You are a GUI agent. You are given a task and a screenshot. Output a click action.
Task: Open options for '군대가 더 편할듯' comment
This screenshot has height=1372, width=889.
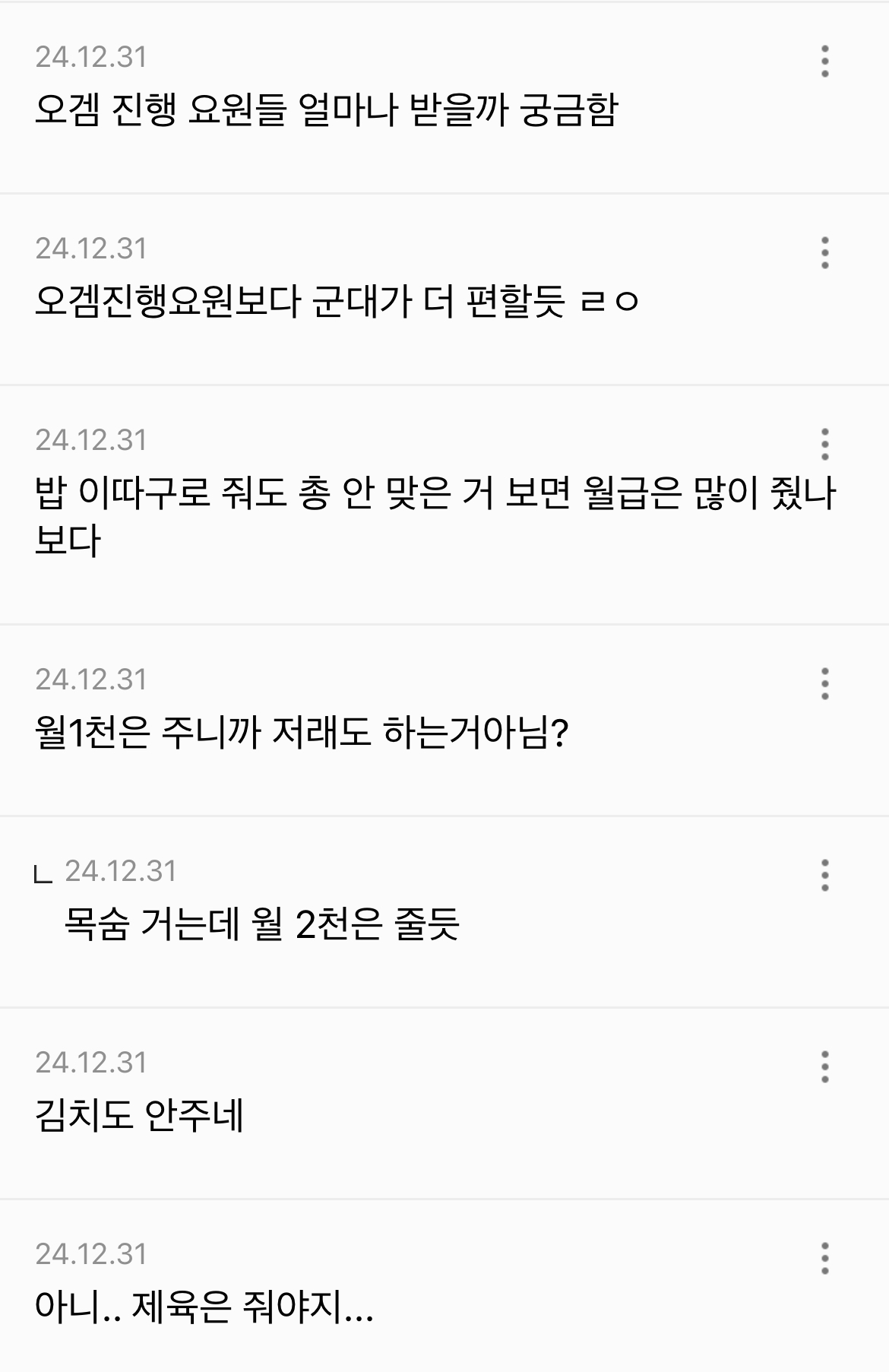pyautogui.click(x=824, y=253)
